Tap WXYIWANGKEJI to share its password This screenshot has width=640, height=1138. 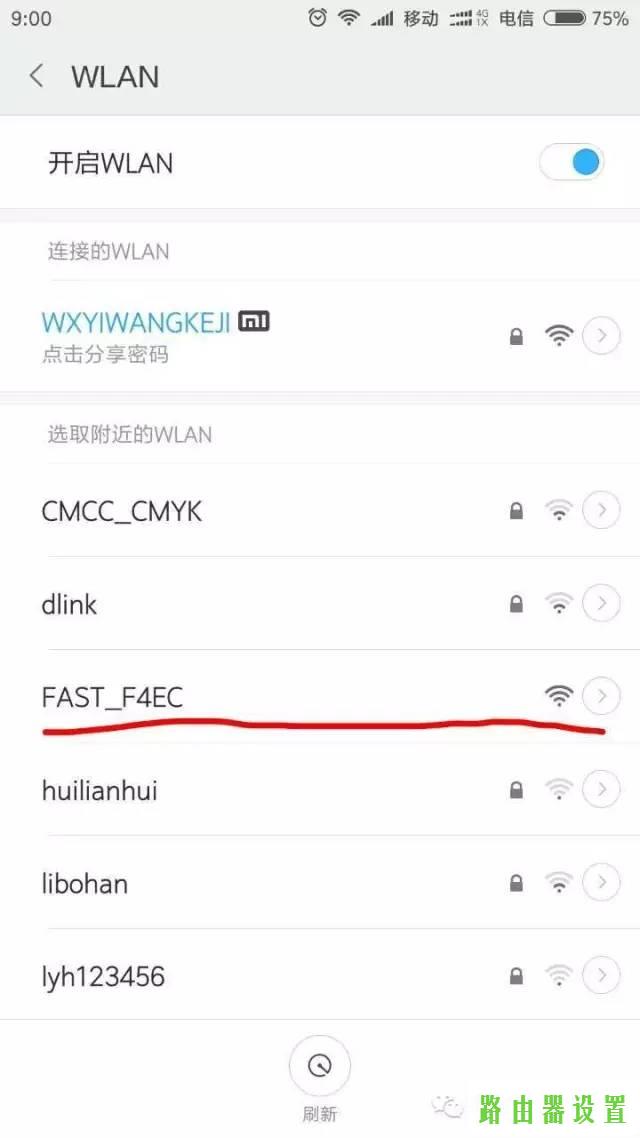(137, 336)
